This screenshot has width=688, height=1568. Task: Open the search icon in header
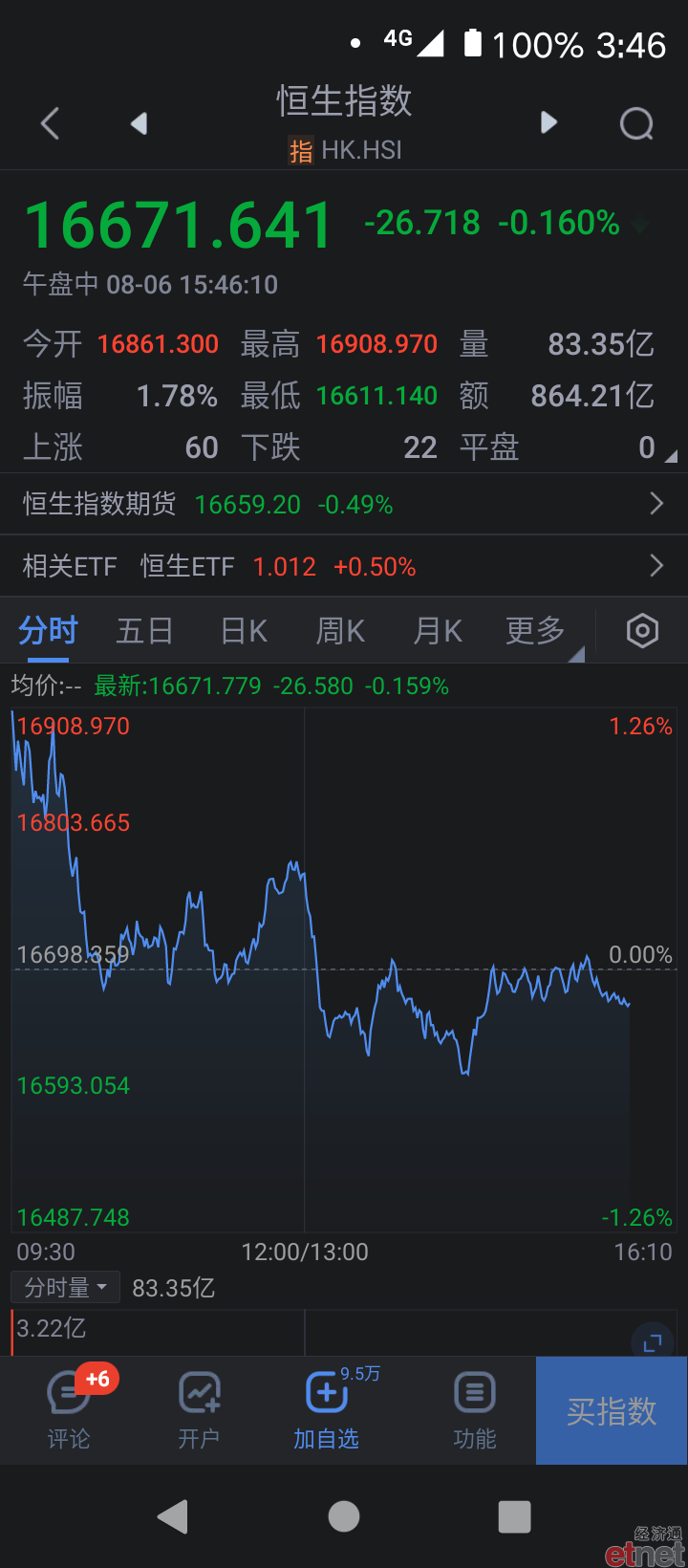[636, 123]
